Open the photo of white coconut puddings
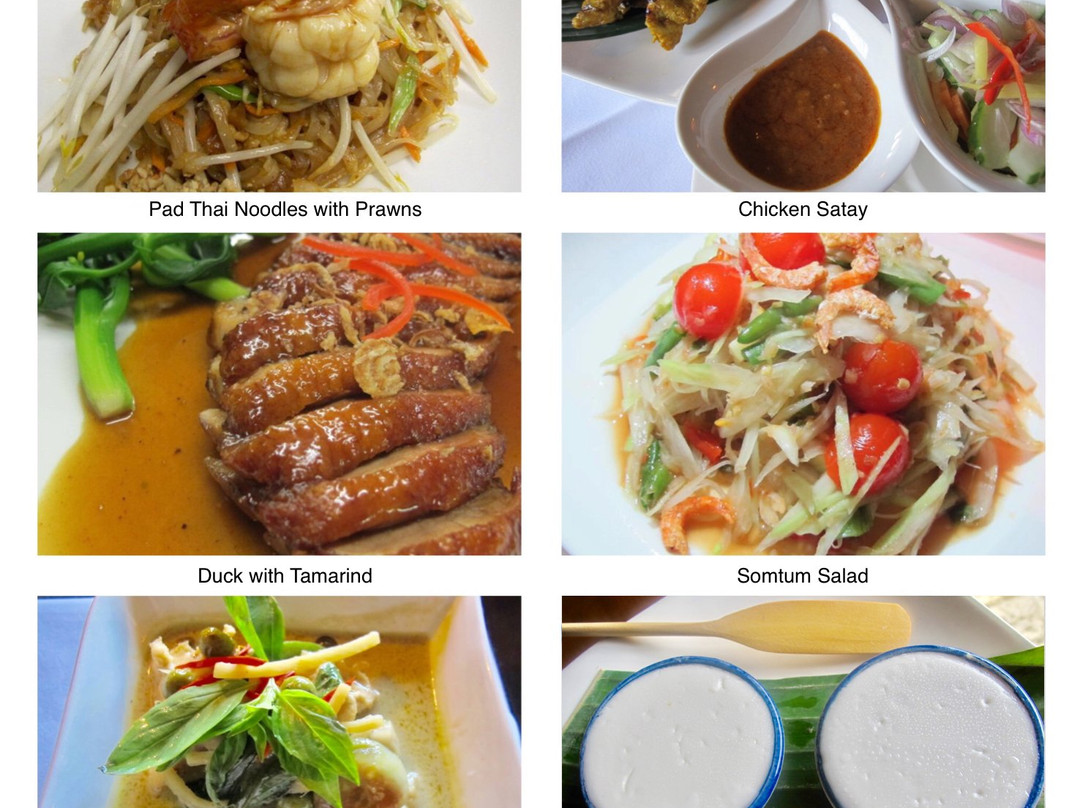 point(803,702)
